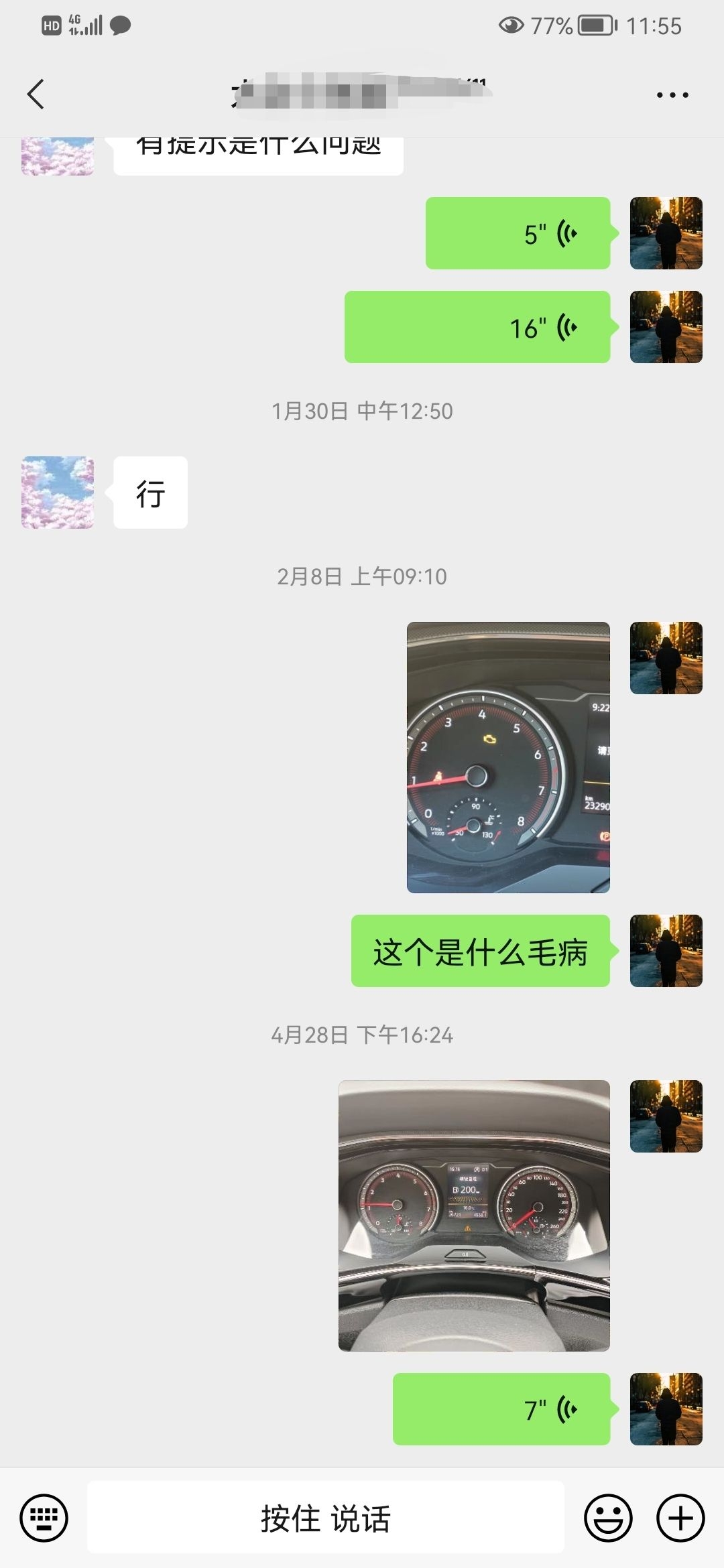This screenshot has width=724, height=1568.
Task: Switch to keyboard input
Action: [x=44, y=1518]
